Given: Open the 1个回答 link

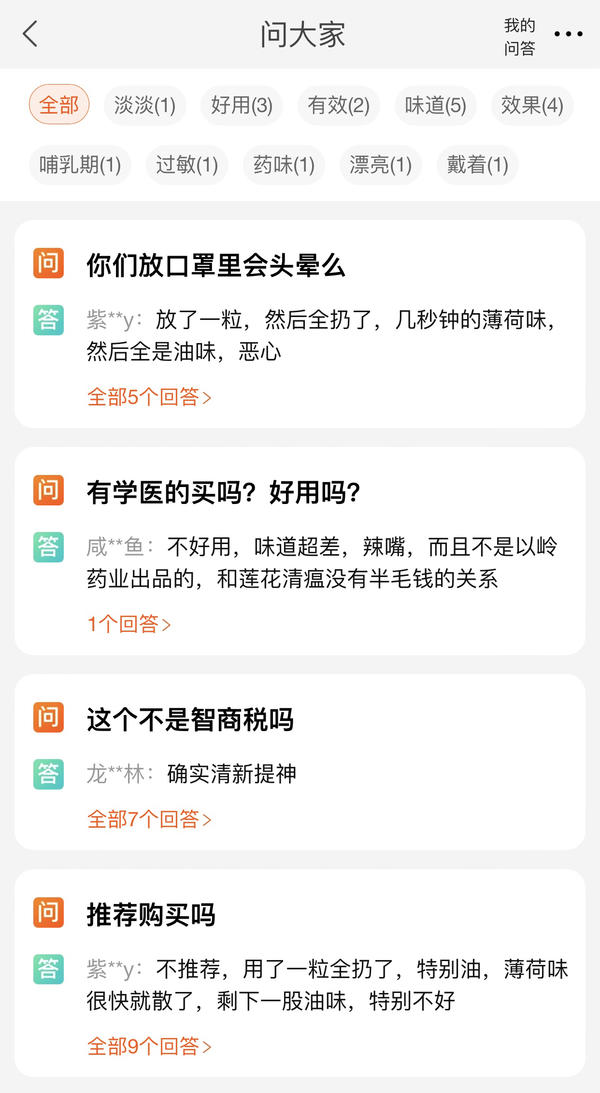Looking at the screenshot, I should (x=129, y=624).
